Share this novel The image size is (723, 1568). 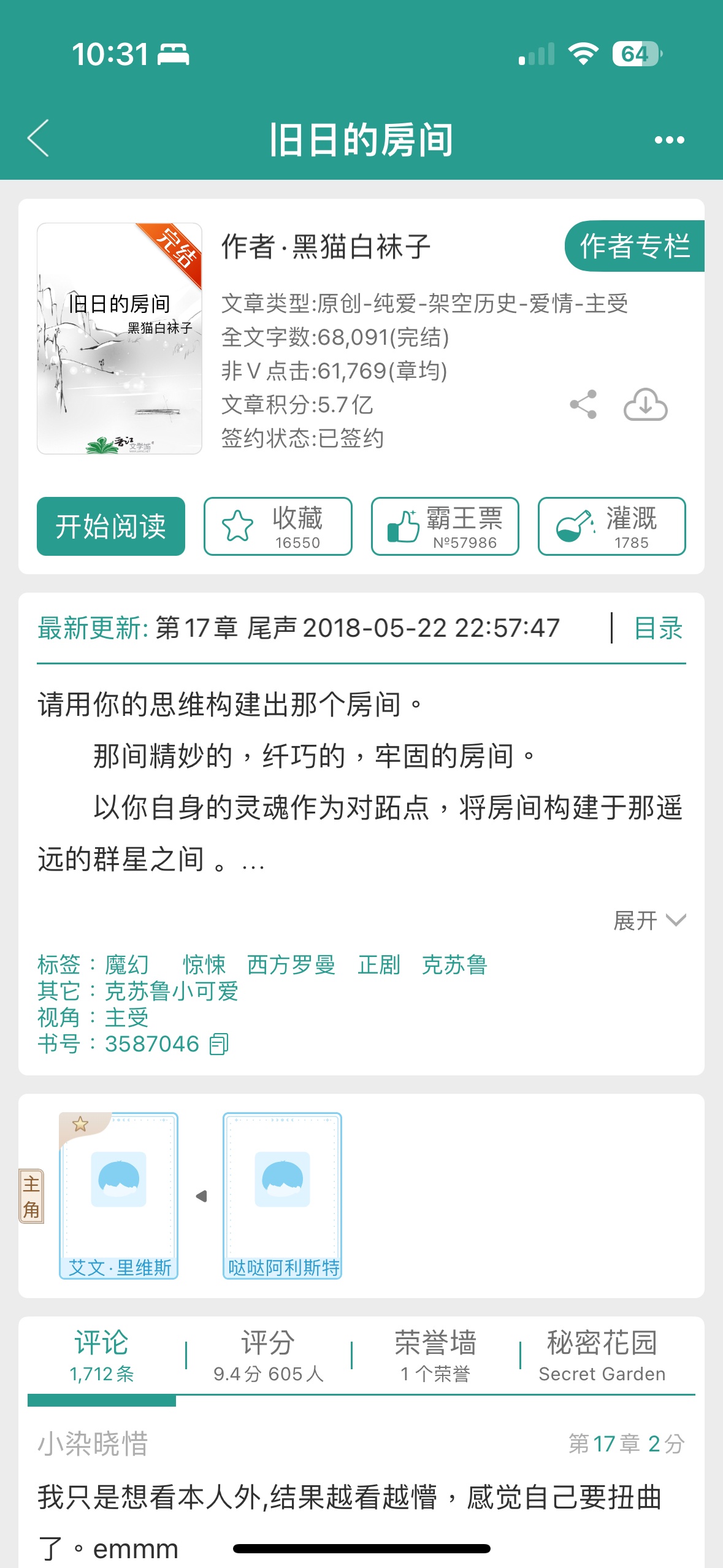[583, 404]
